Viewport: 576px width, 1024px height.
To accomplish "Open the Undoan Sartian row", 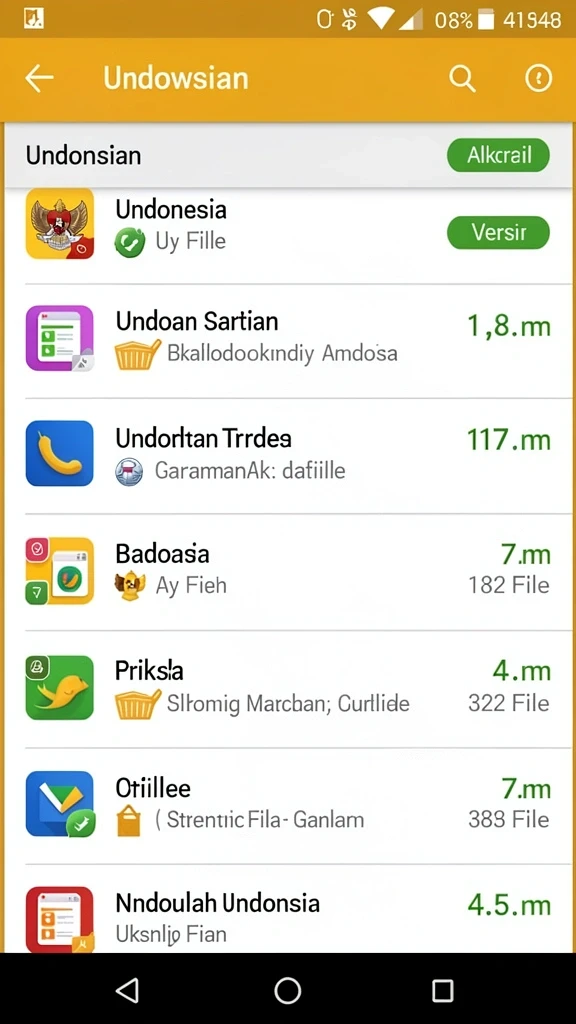I will coord(288,340).
